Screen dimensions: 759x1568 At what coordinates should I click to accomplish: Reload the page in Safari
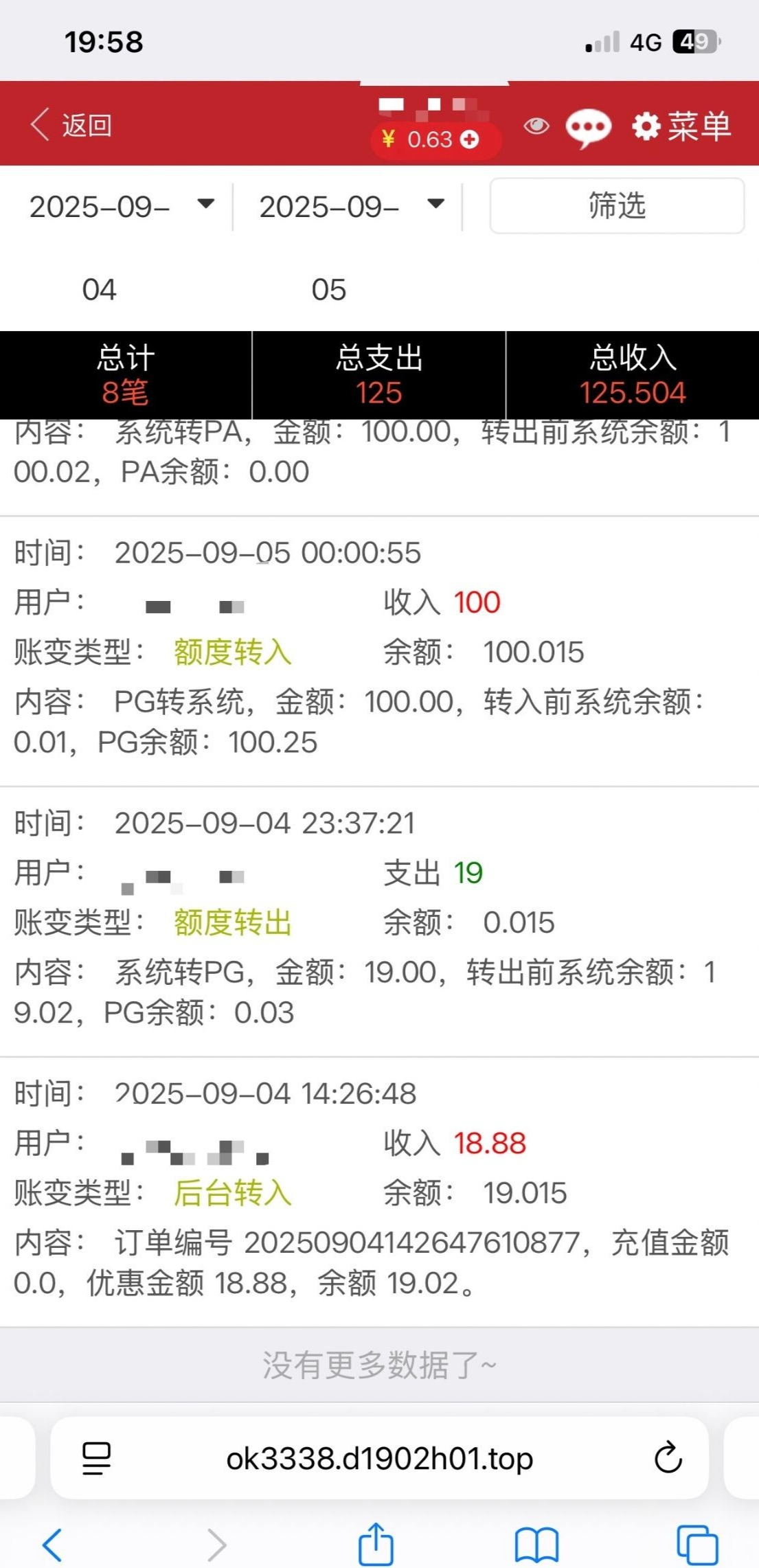[668, 1459]
